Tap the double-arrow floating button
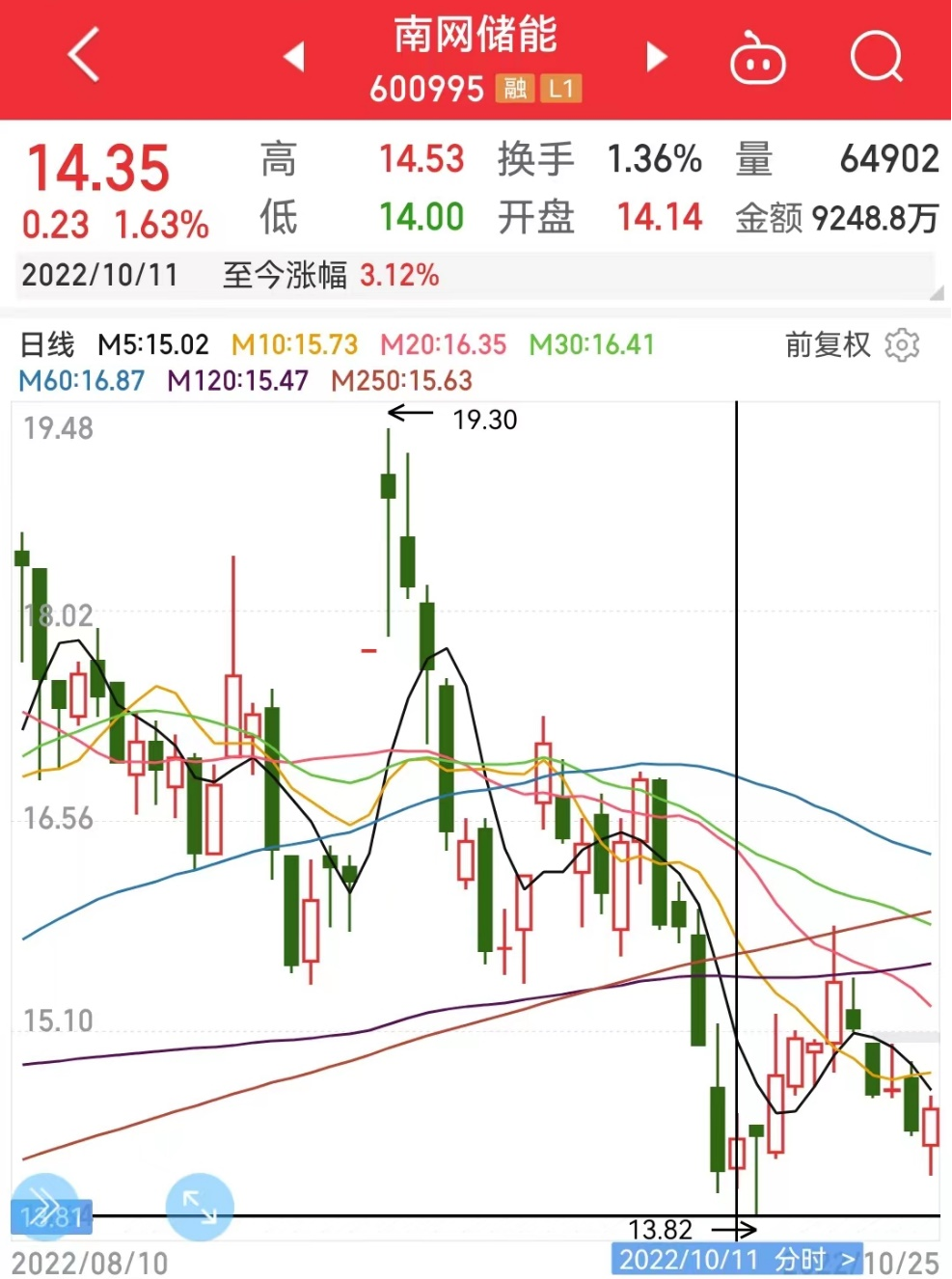952x1279 pixels. click(x=44, y=1206)
